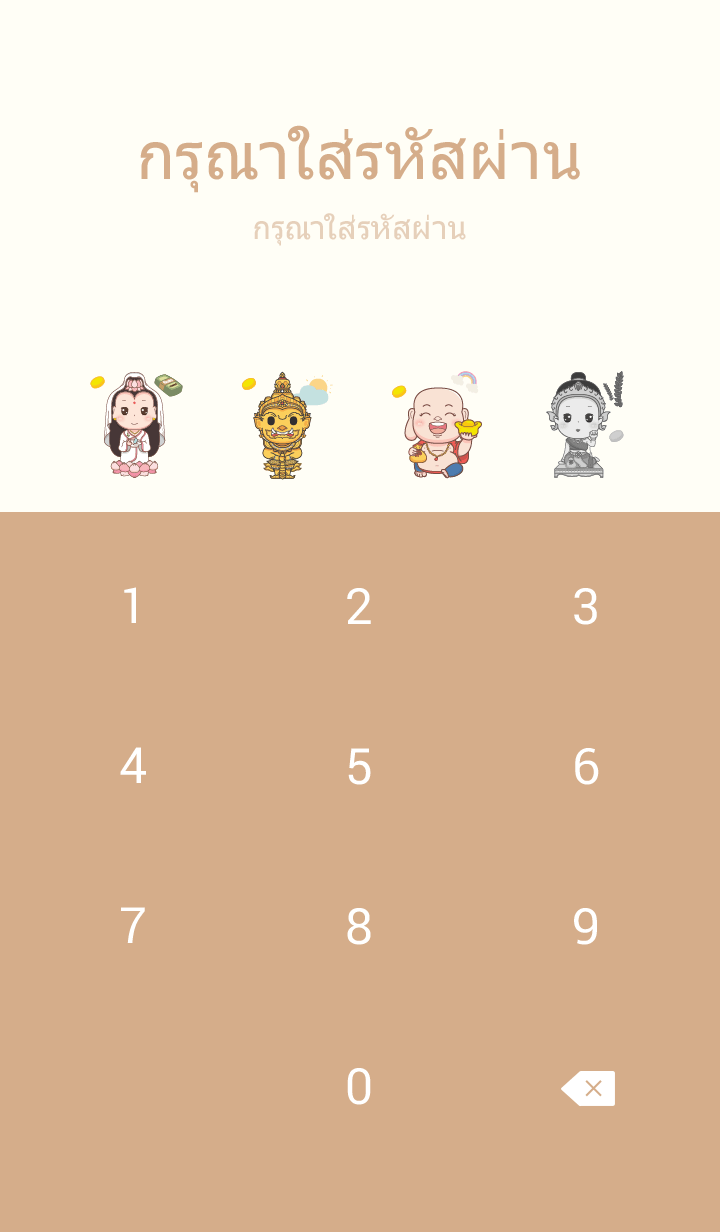The image size is (720, 1232).
Task: Tap the 5 key
Action: (359, 767)
